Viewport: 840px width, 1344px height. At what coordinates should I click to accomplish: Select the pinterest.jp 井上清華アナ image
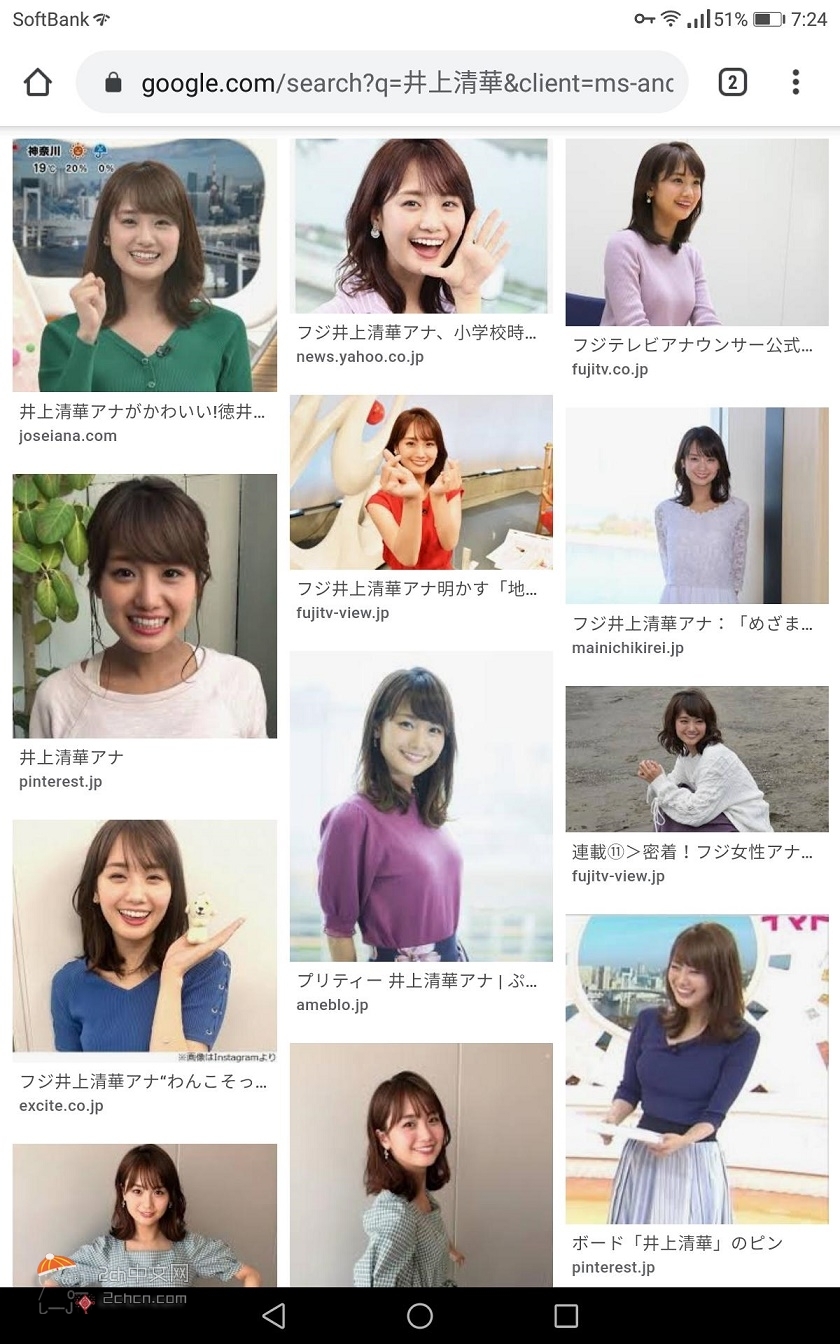tap(144, 606)
